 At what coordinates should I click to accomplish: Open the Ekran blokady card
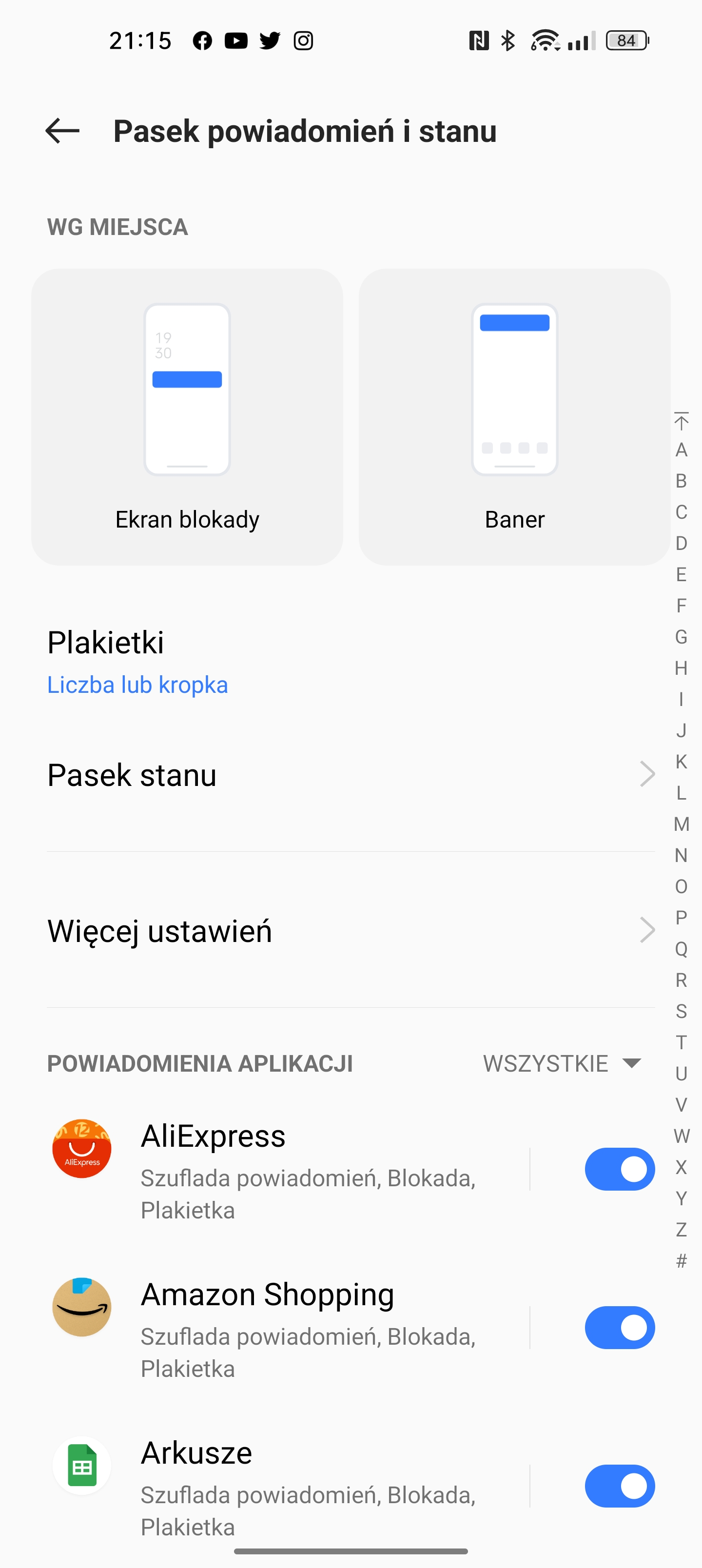187,417
